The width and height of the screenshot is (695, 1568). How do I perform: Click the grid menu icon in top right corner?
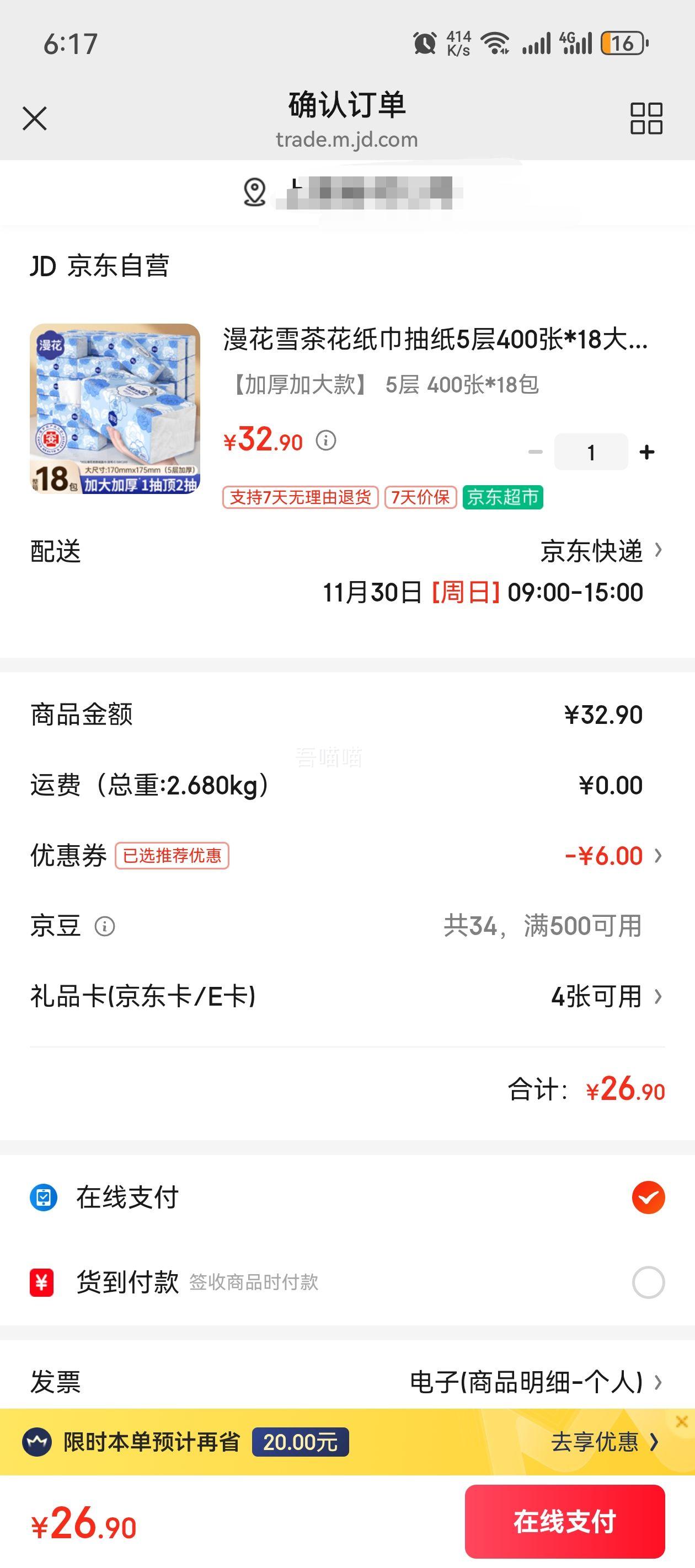click(648, 119)
